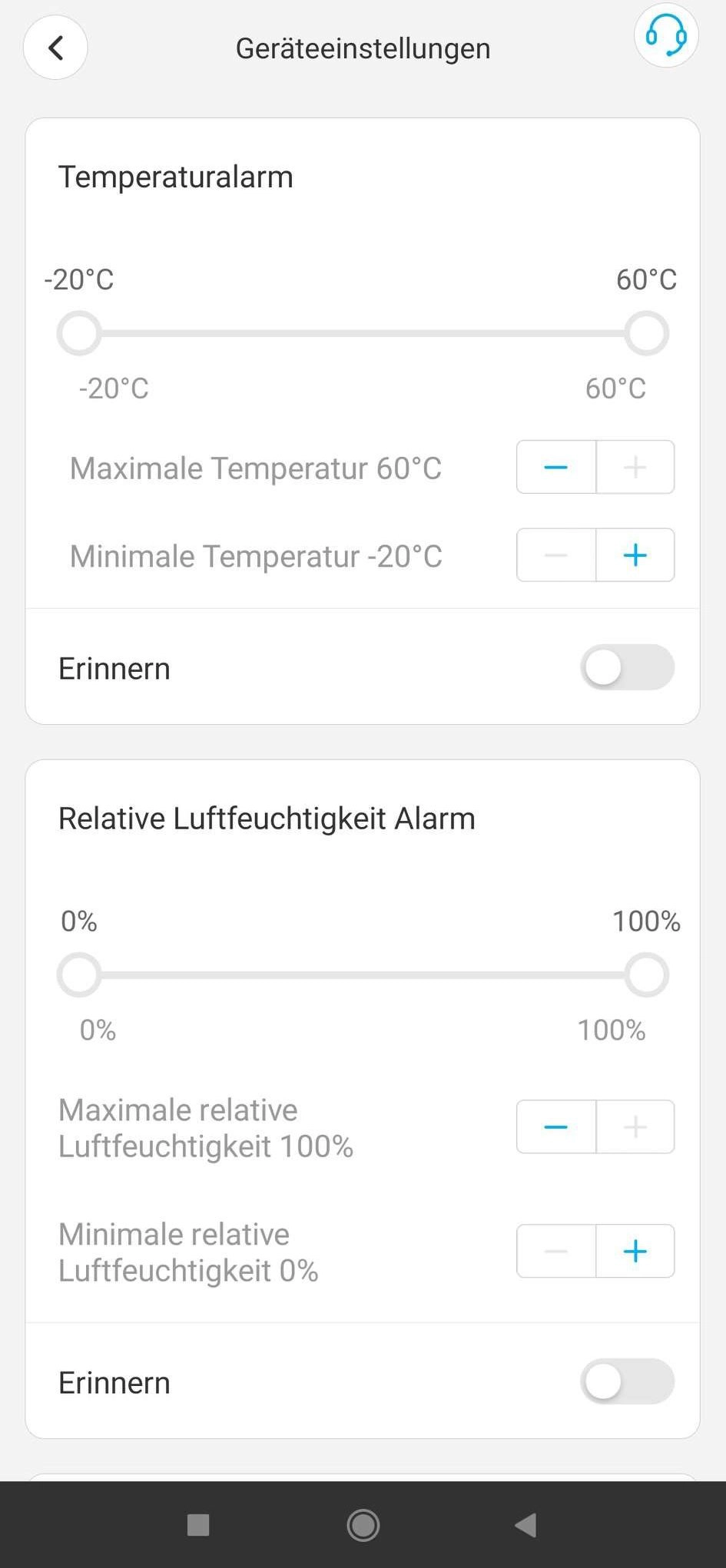
Task: Decrease Maximale Temperatur with minus
Action: 556,467
